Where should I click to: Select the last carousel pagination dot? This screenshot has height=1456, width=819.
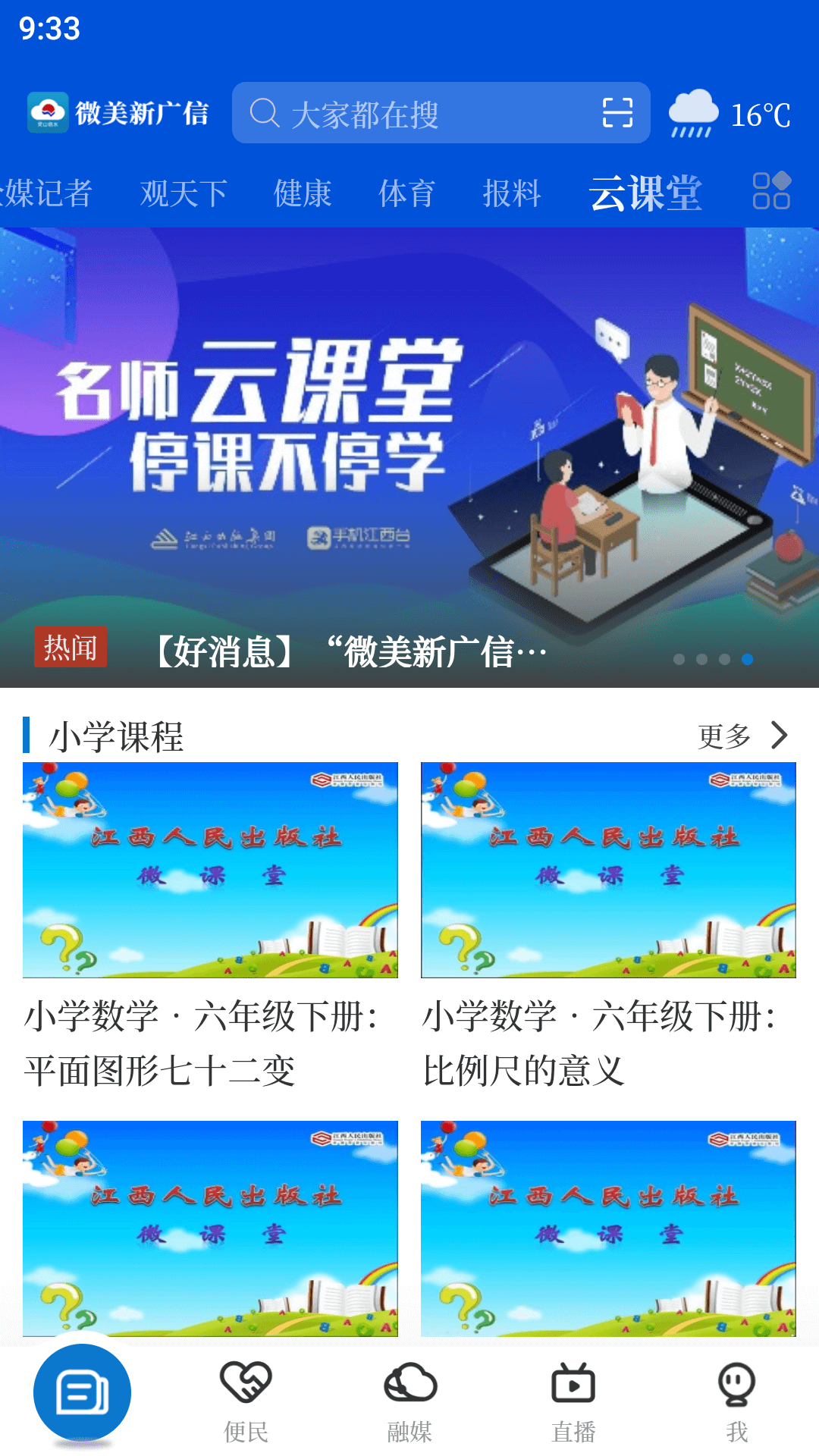tap(747, 660)
